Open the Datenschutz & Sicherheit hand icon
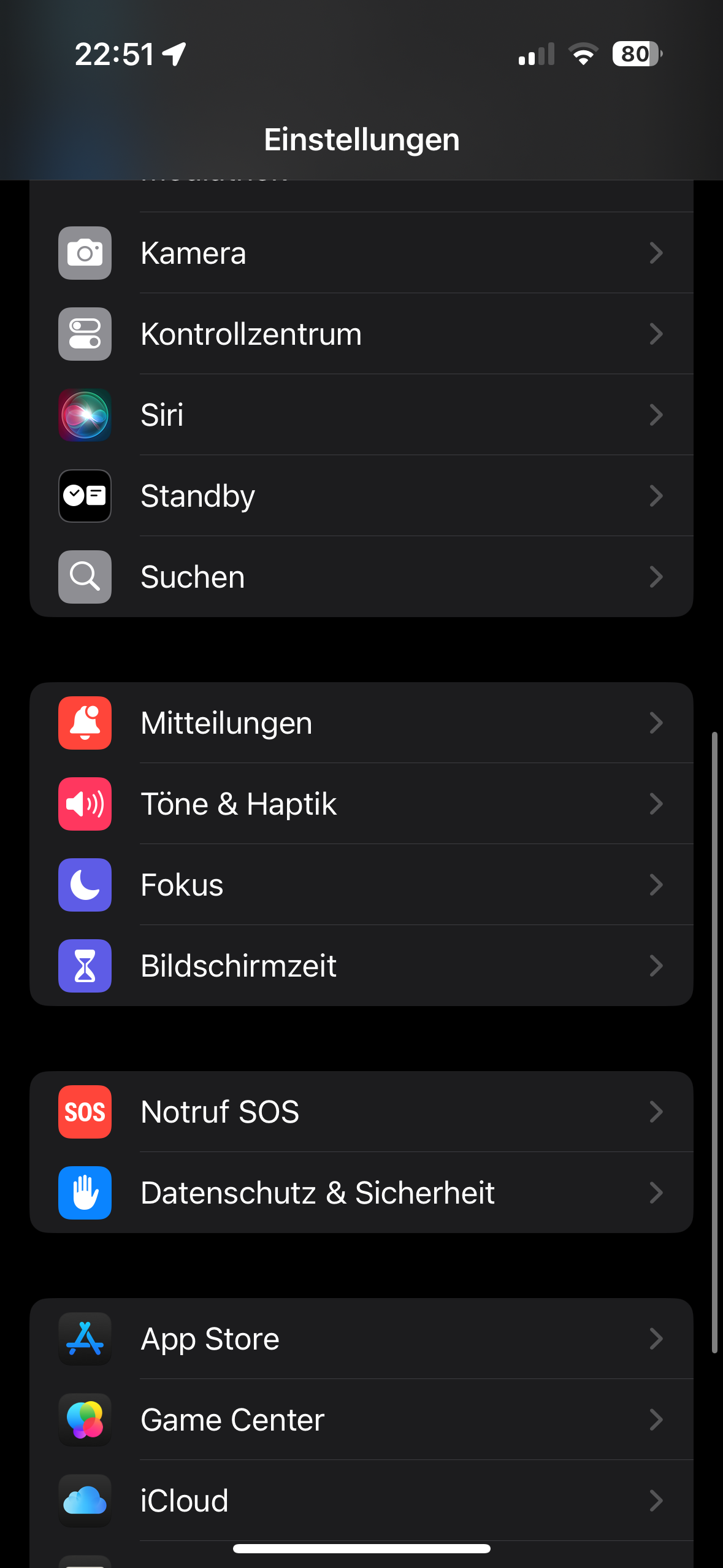Screen dimensions: 723x1568 (x=85, y=1193)
